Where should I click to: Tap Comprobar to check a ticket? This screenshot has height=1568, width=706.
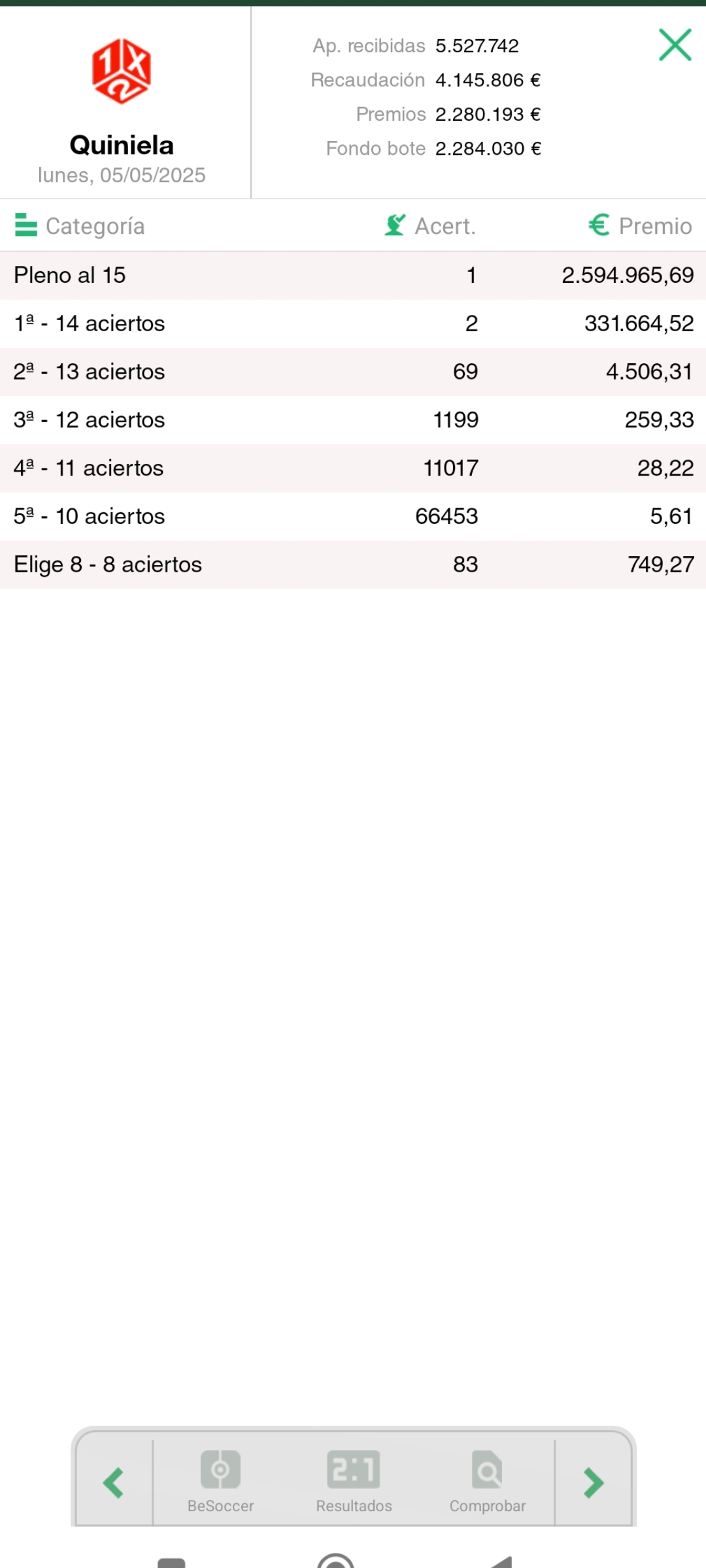487,1481
